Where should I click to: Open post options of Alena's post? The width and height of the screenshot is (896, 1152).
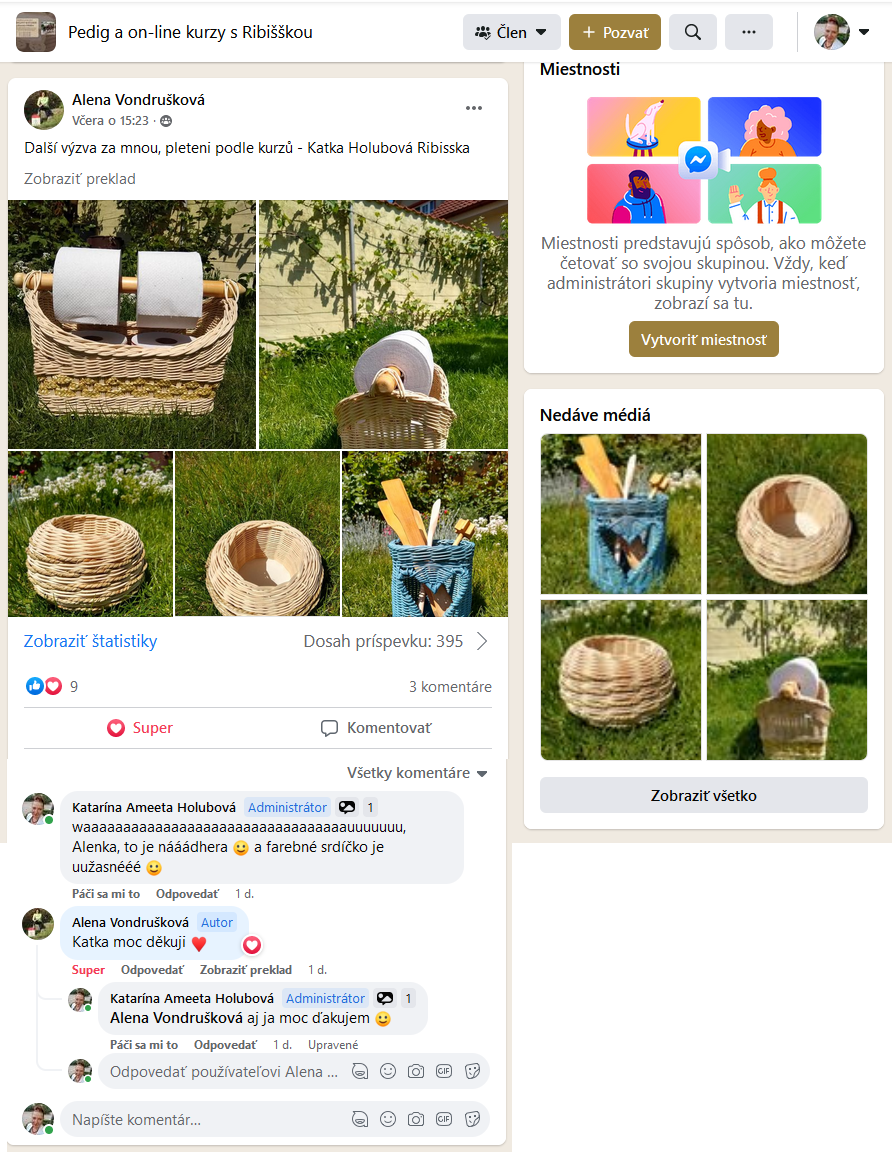[474, 108]
